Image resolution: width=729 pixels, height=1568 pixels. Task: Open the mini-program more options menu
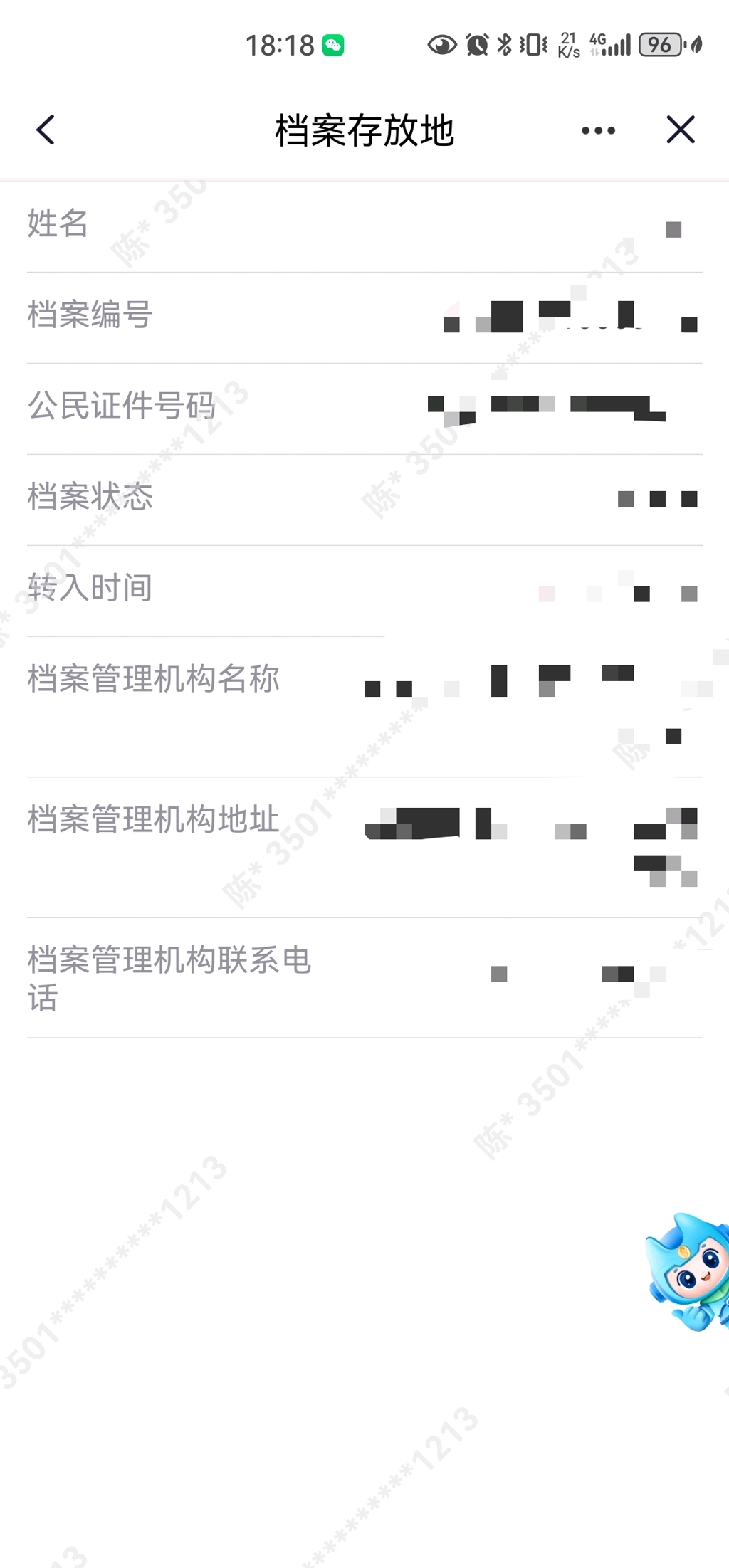point(598,130)
